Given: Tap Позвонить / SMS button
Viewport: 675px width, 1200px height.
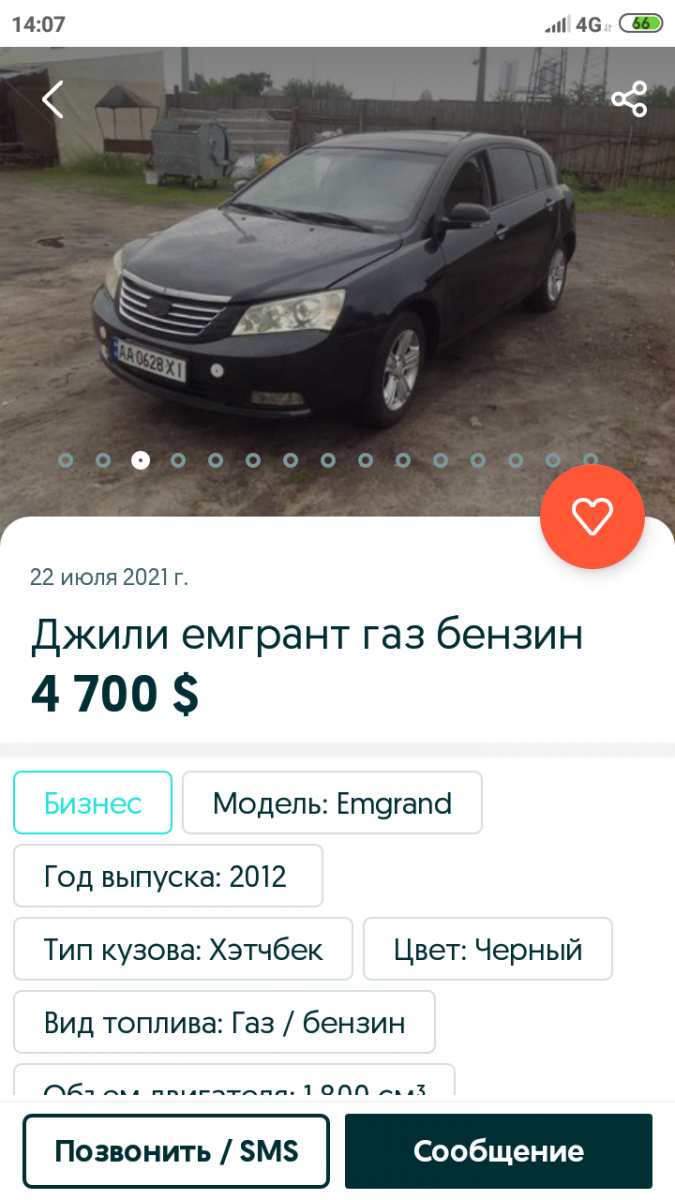Looking at the screenshot, I should tap(176, 1151).
